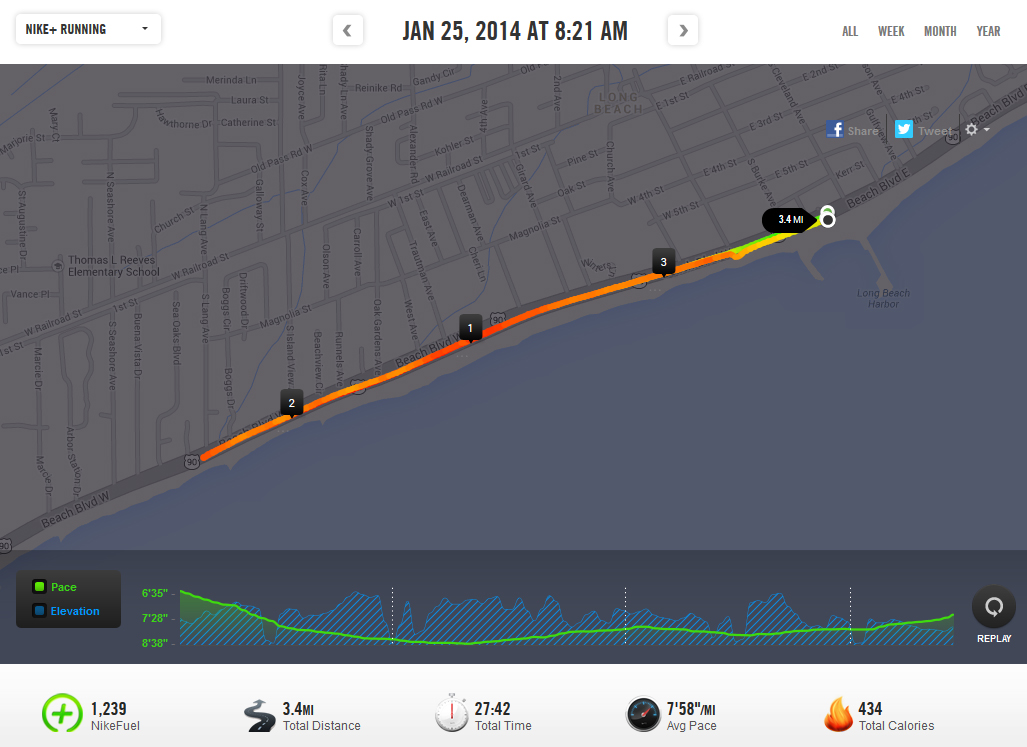Tweet this run on Twitter
1027x747 pixels.
[923, 130]
